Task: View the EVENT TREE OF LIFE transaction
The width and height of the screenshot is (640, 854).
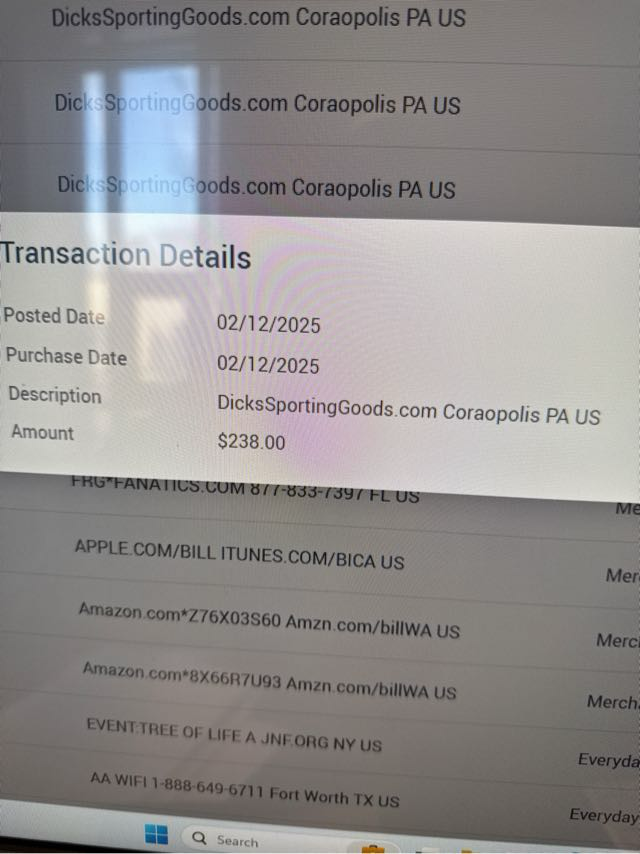Action: pos(234,736)
